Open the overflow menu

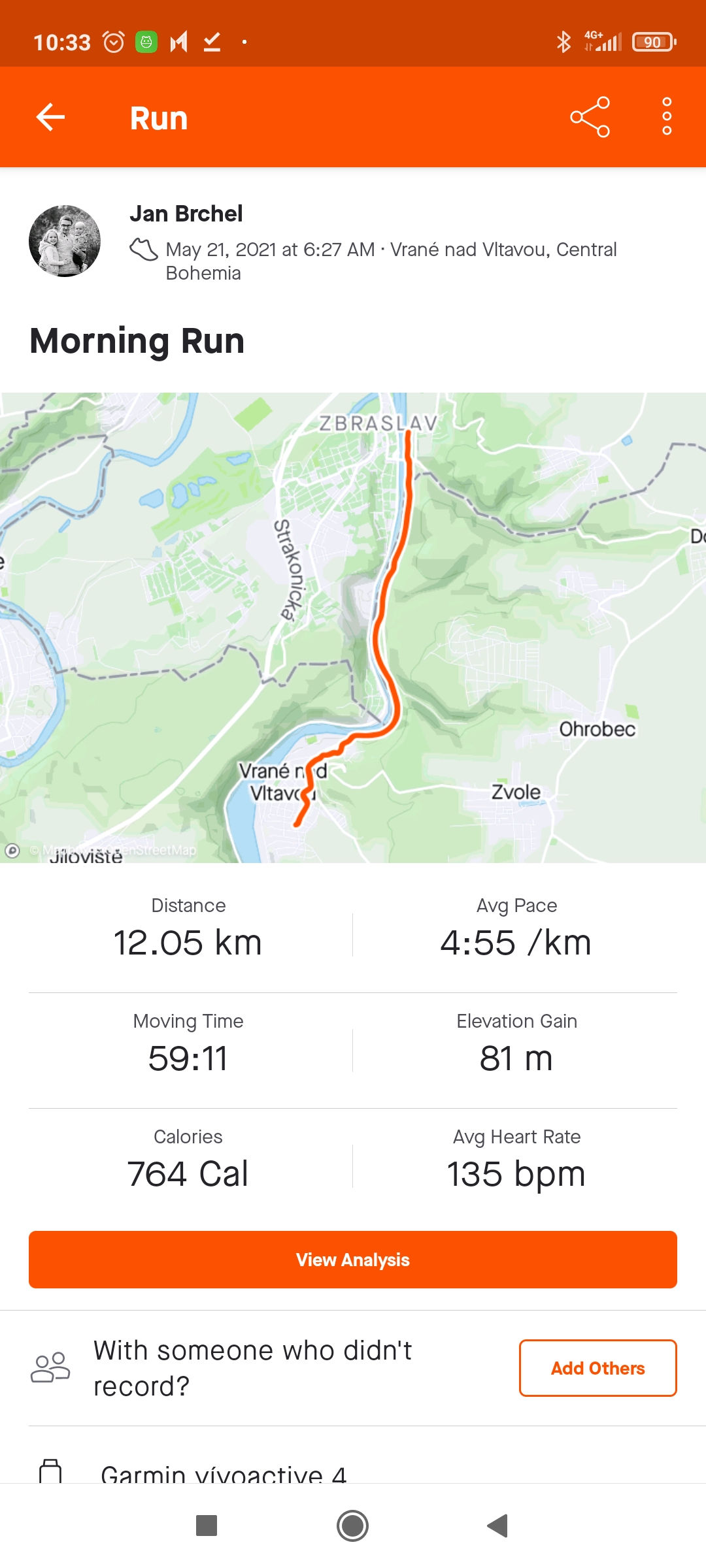(x=667, y=117)
